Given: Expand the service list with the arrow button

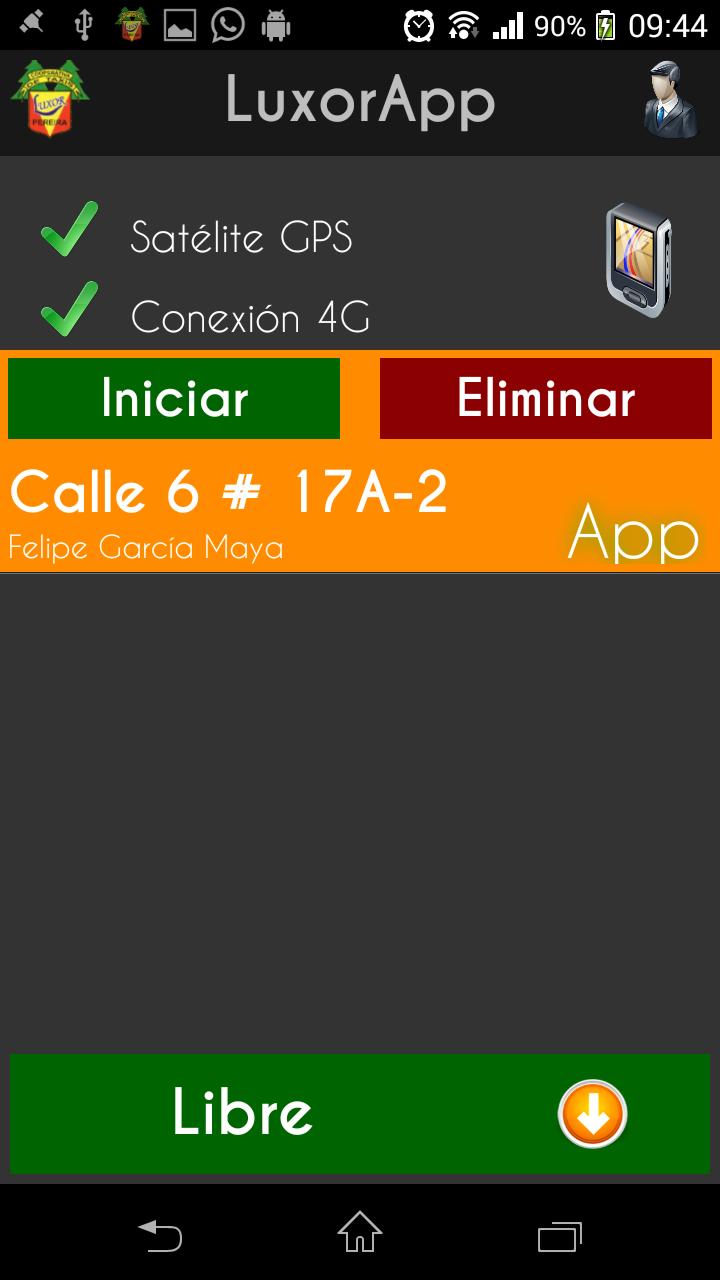Looking at the screenshot, I should pos(592,1111).
